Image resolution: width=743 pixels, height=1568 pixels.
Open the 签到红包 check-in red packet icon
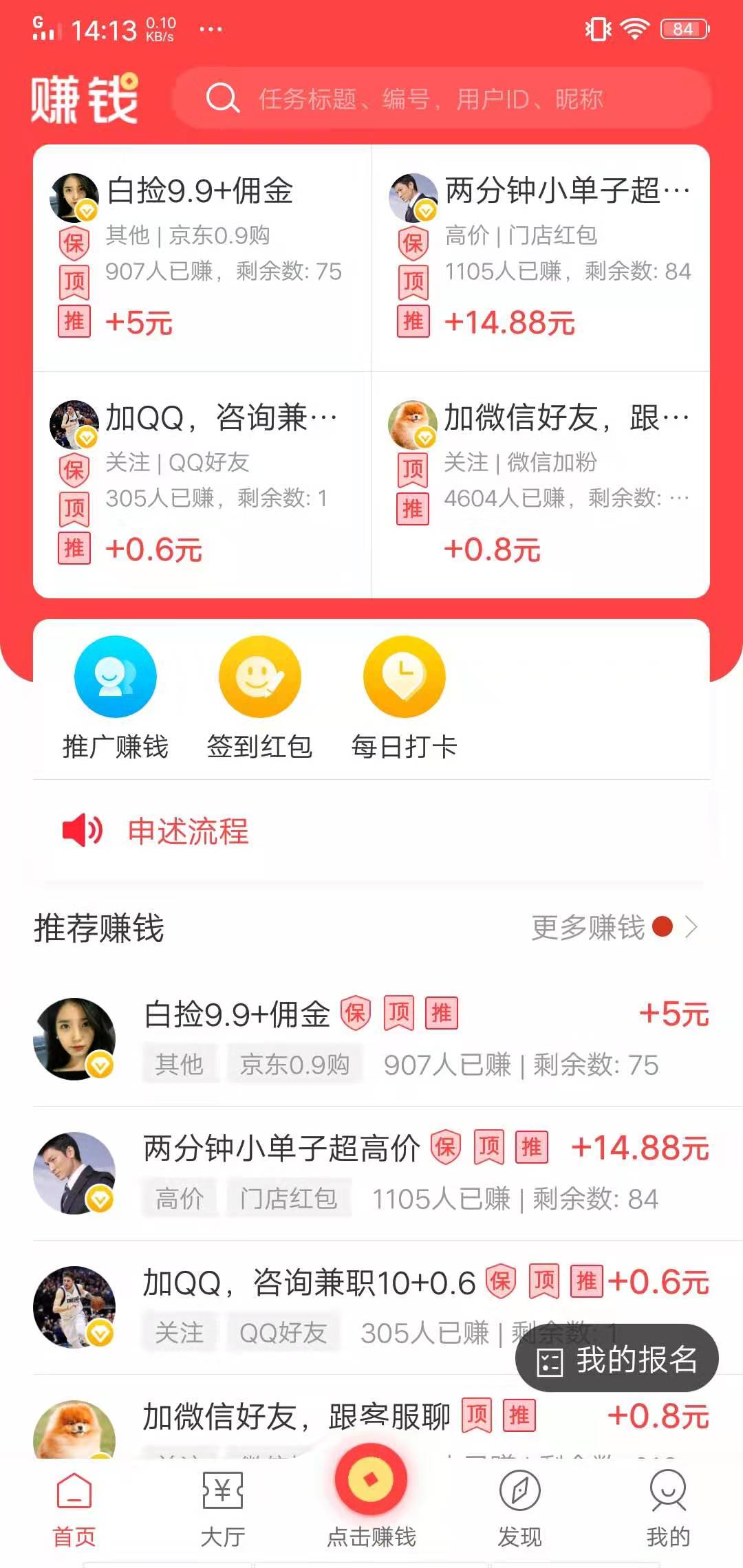coord(259,677)
